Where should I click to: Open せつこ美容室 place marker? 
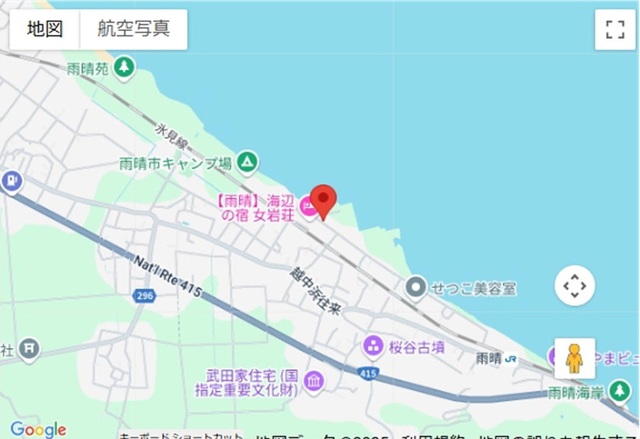tap(417, 288)
